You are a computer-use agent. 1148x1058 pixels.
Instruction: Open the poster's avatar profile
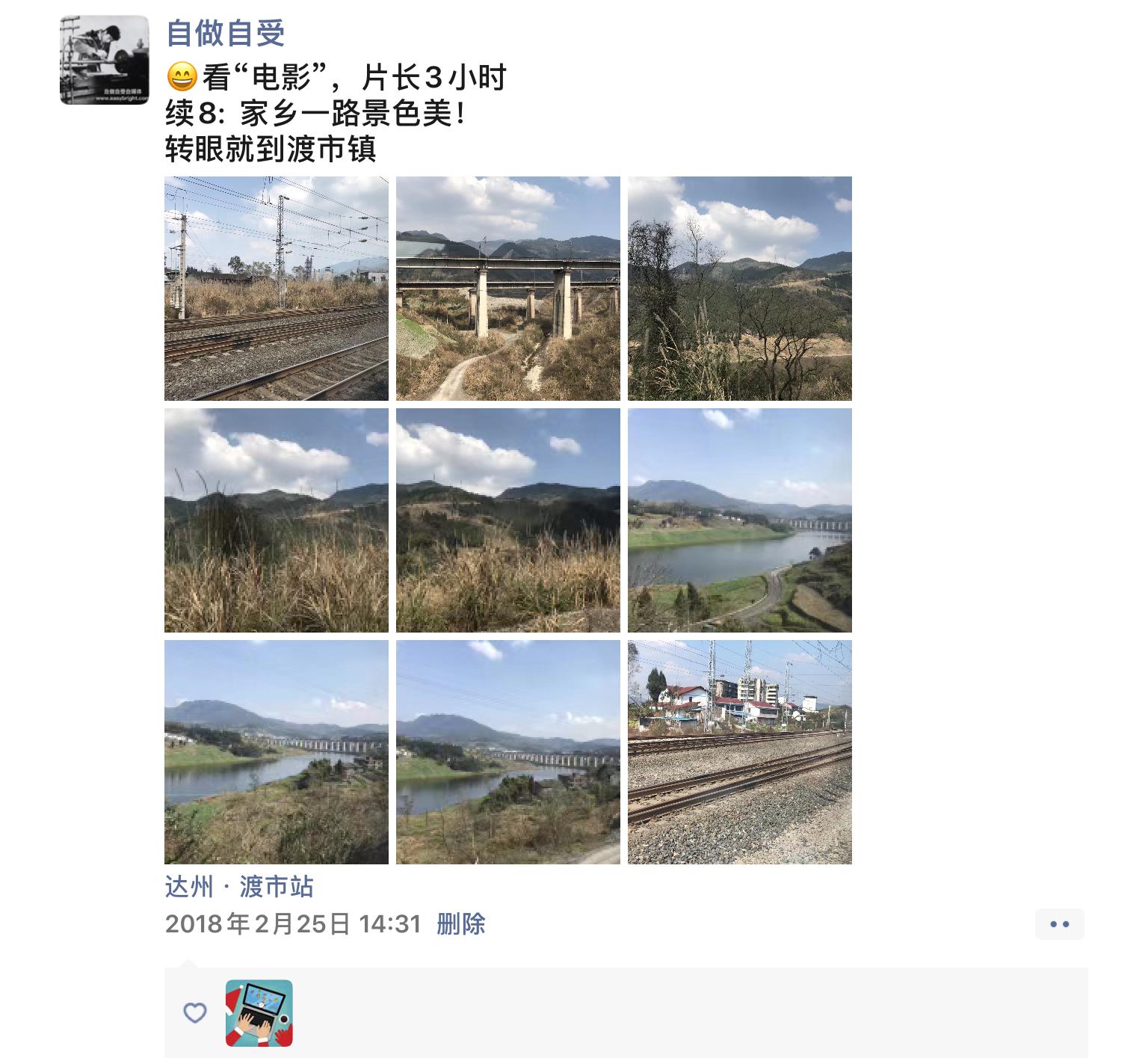(x=104, y=60)
